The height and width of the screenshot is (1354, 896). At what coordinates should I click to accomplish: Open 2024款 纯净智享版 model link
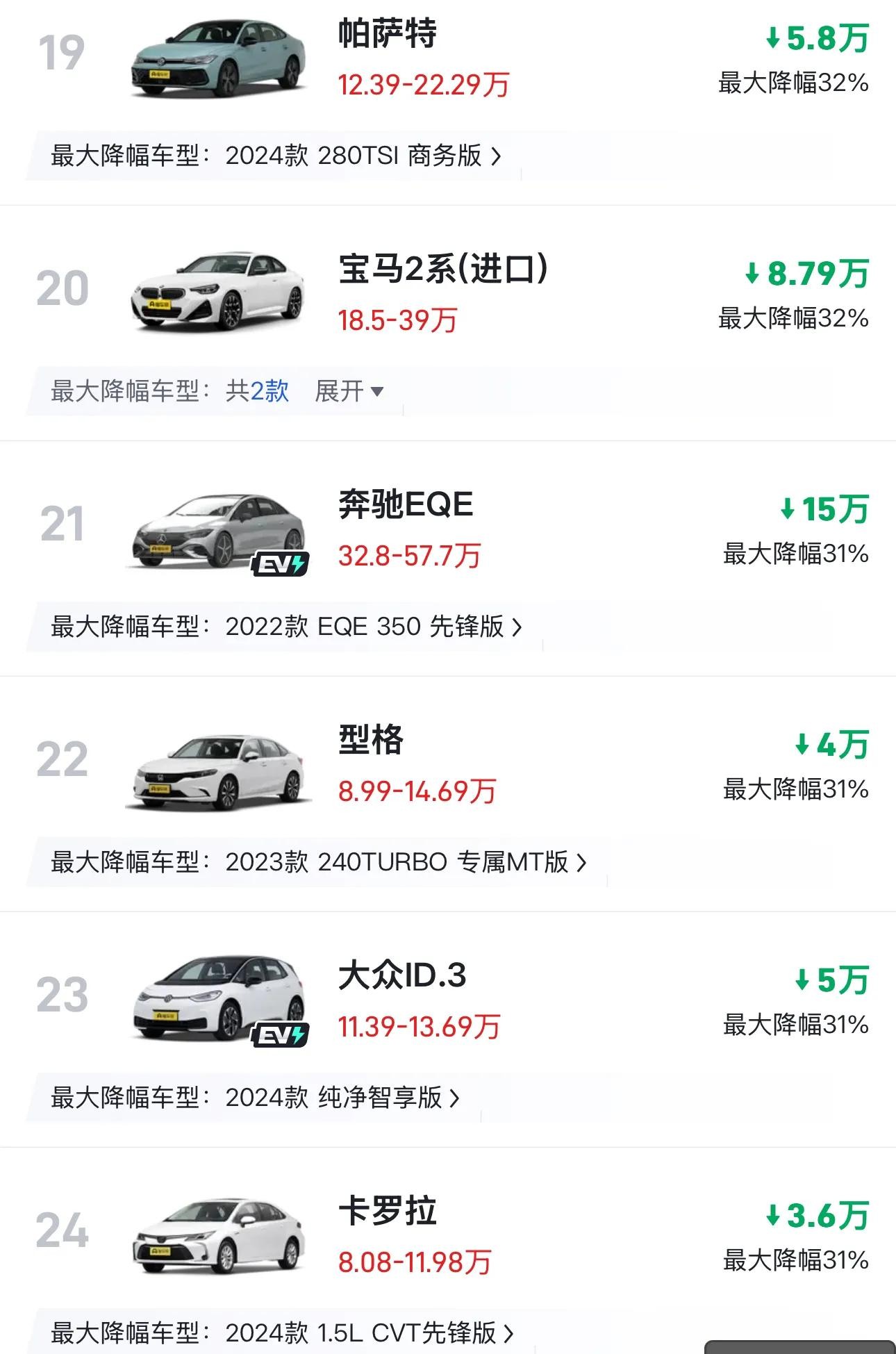pos(342,1098)
